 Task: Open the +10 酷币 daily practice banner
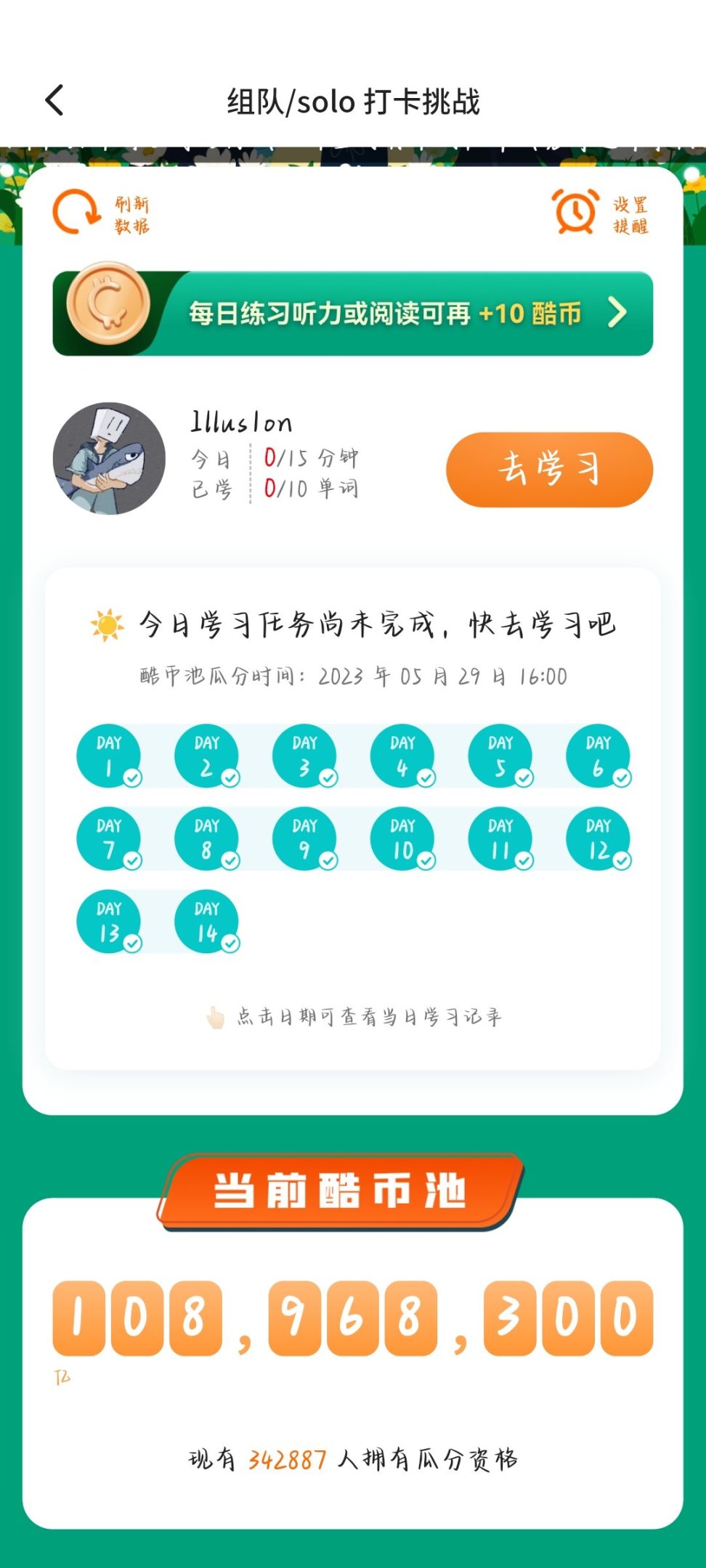(x=353, y=313)
